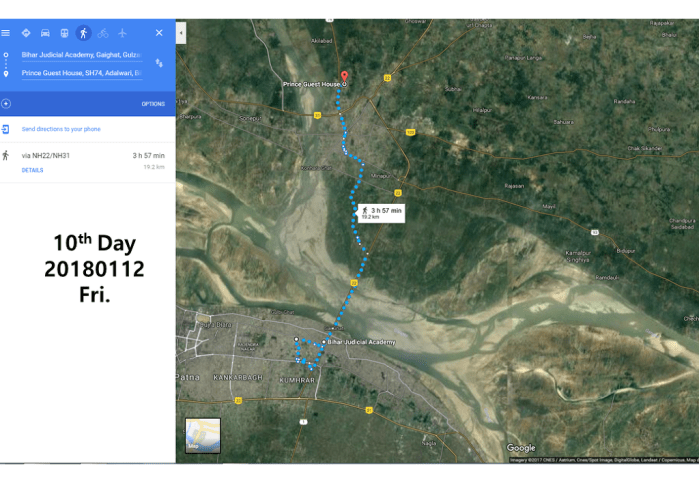Open the hamburger main menu

[x=6, y=33]
